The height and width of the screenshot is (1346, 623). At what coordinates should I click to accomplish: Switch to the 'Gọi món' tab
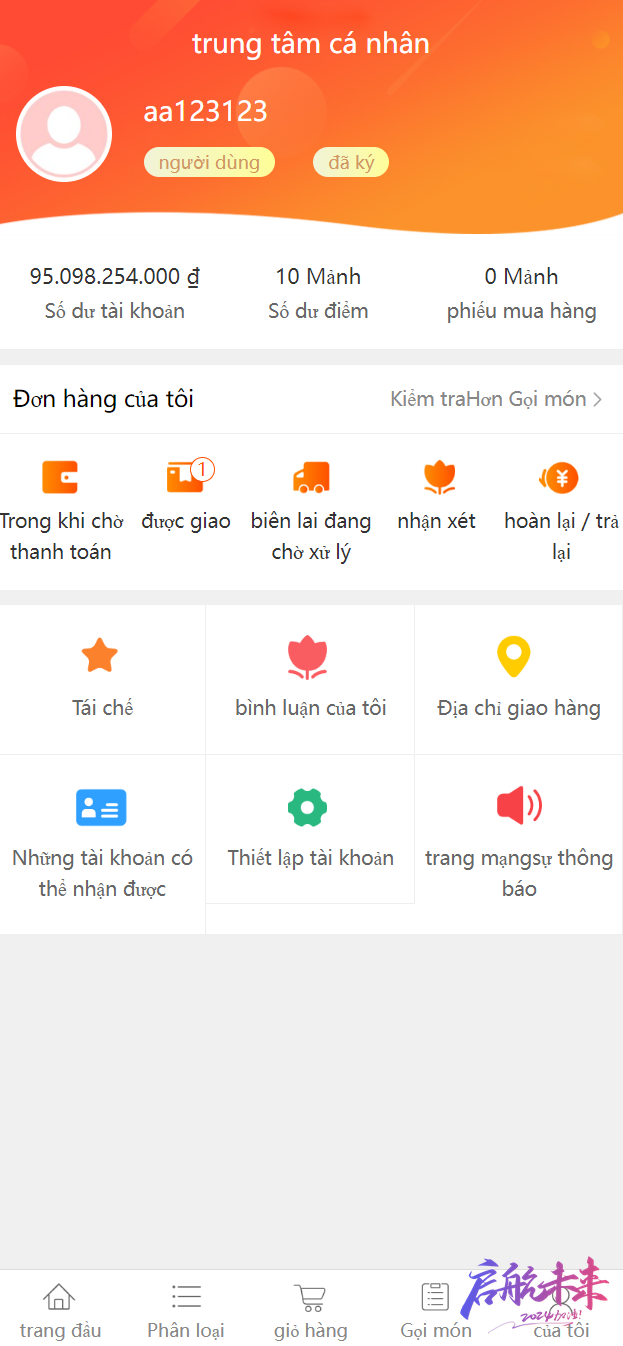[436, 1310]
